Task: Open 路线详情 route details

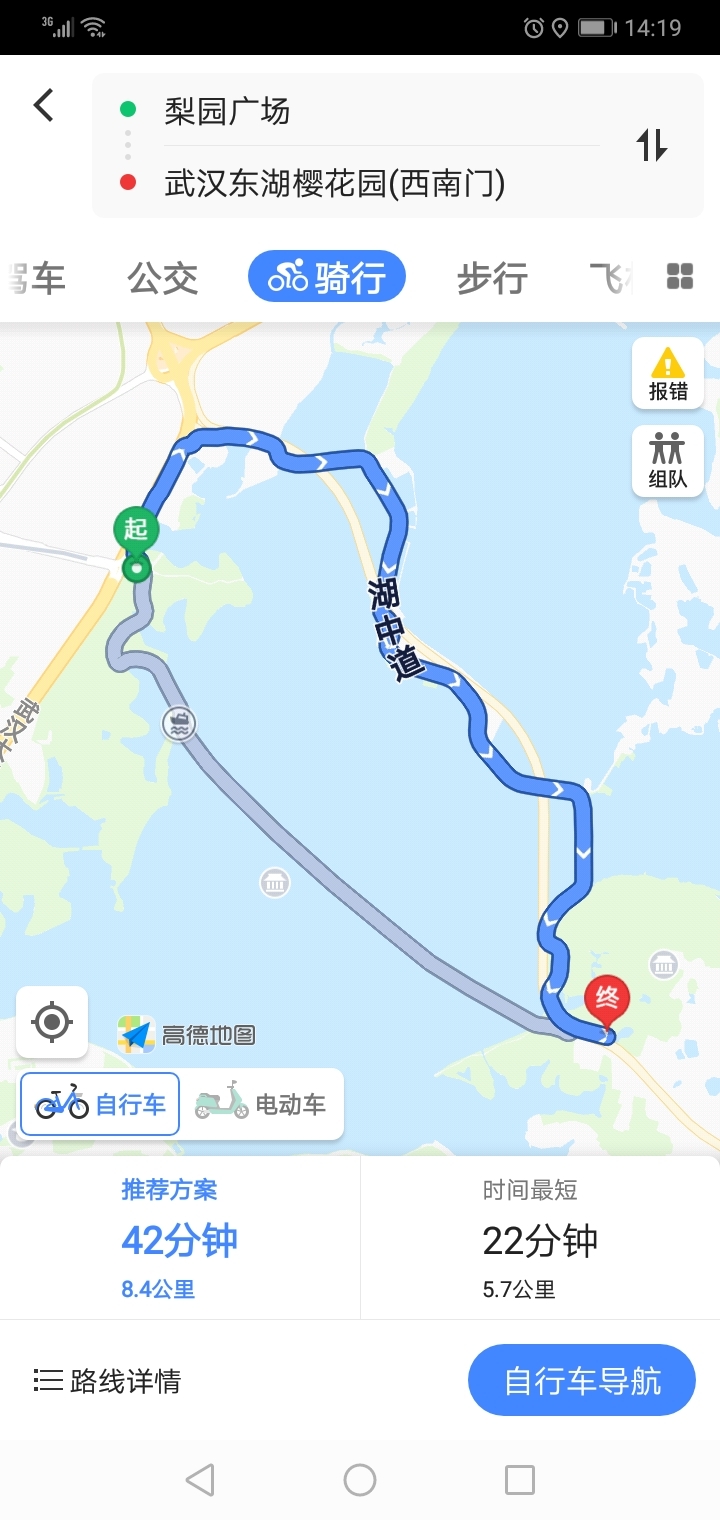Action: [x=108, y=1381]
